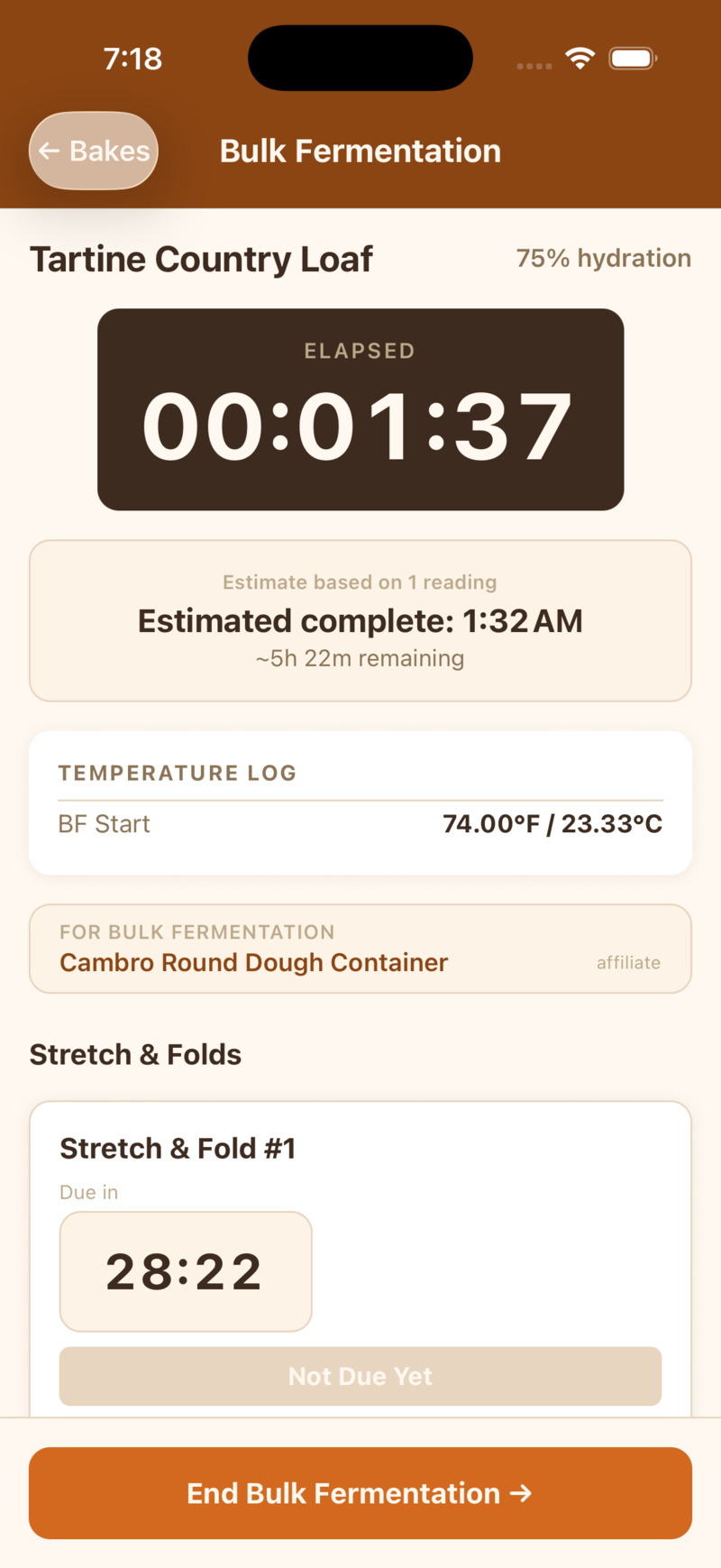Tap the battery indicator icon
This screenshot has width=721, height=1568.
(x=632, y=57)
